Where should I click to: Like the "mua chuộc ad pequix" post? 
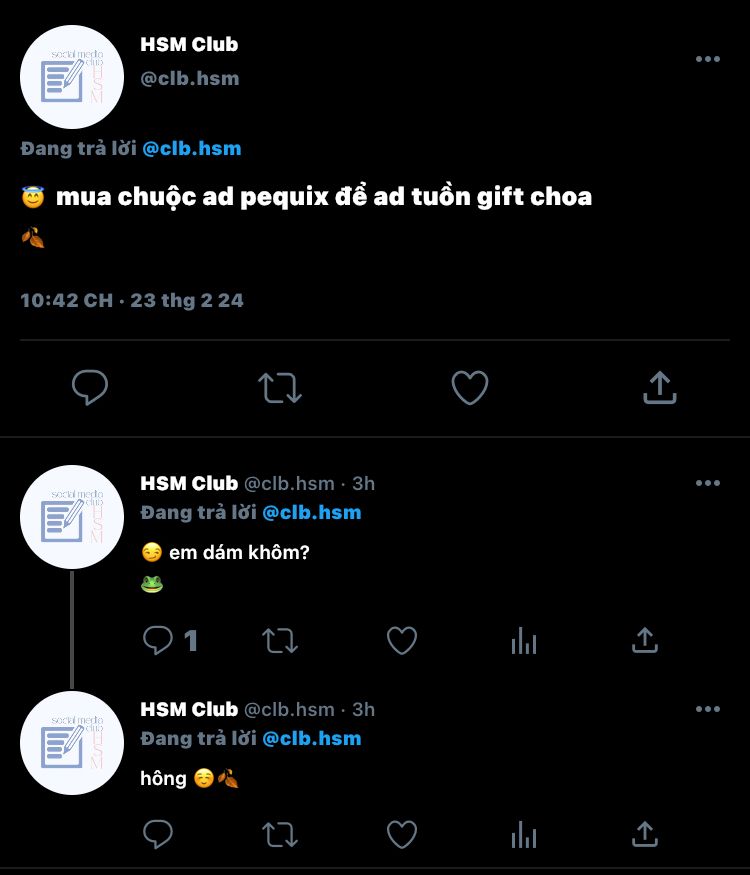[x=470, y=387]
